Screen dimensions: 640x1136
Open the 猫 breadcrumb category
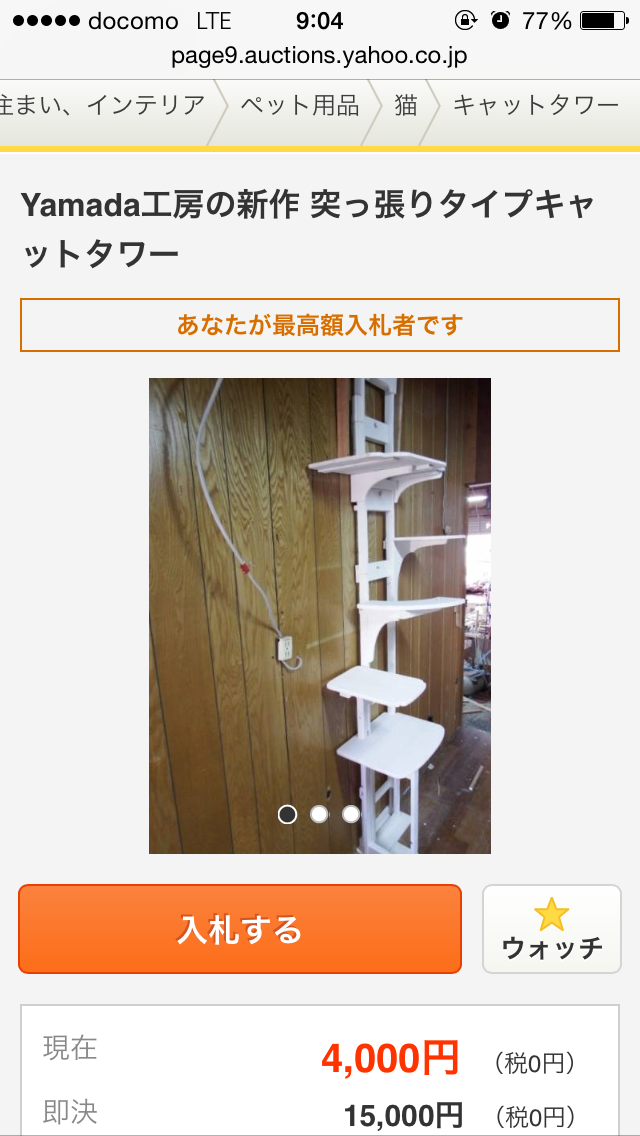[x=405, y=106]
